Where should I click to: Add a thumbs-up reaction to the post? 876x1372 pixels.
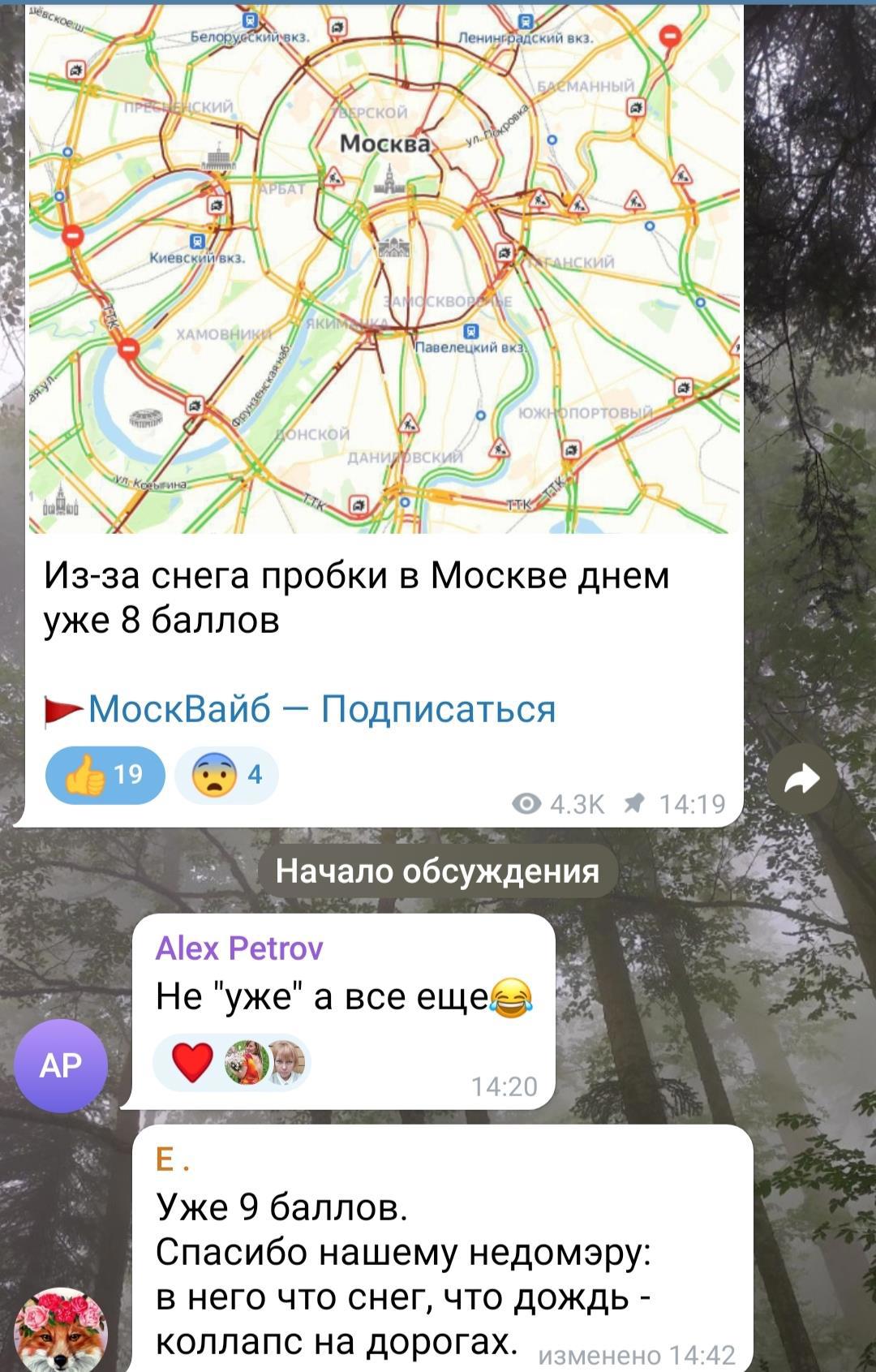105,775
